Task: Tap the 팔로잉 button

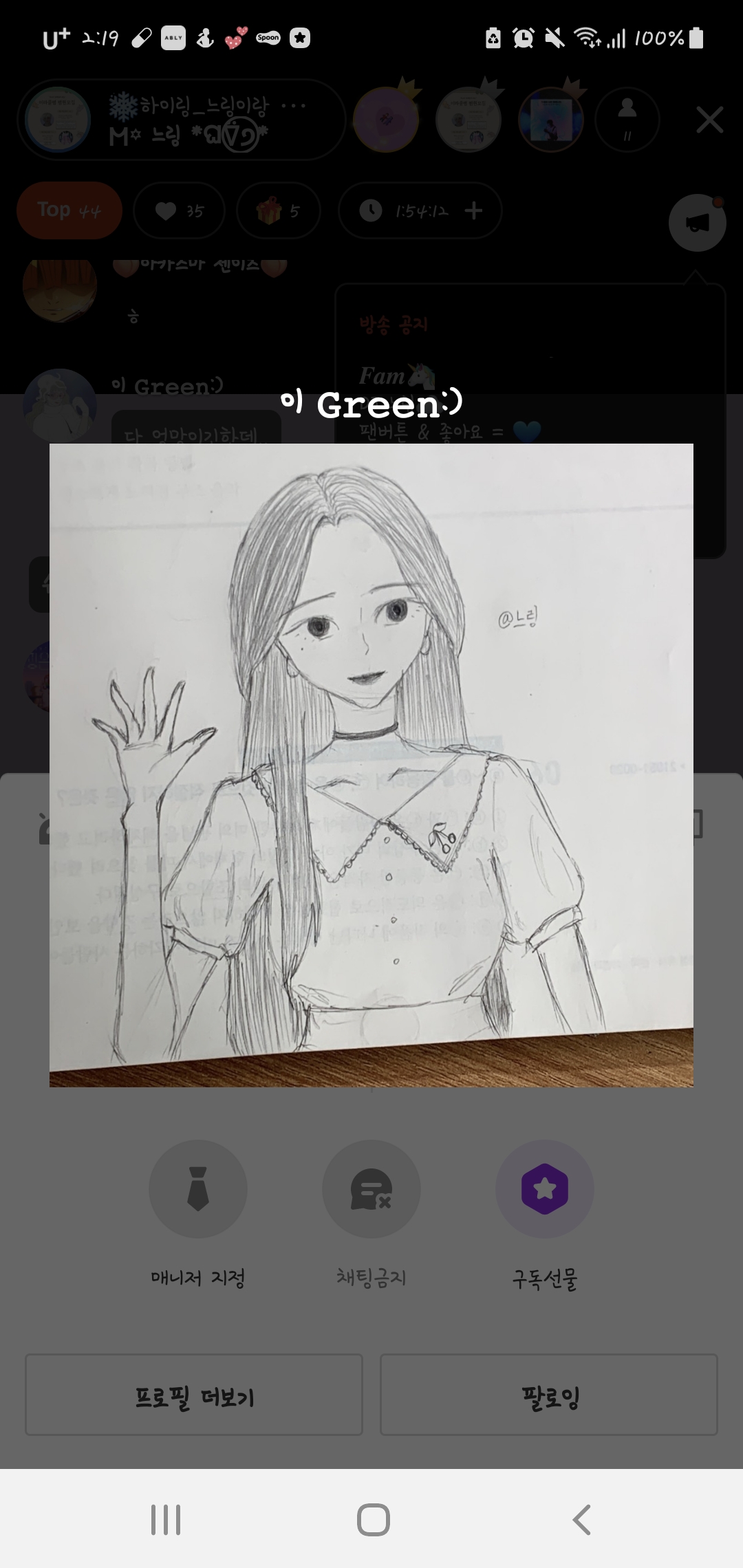Action: pos(549,1395)
